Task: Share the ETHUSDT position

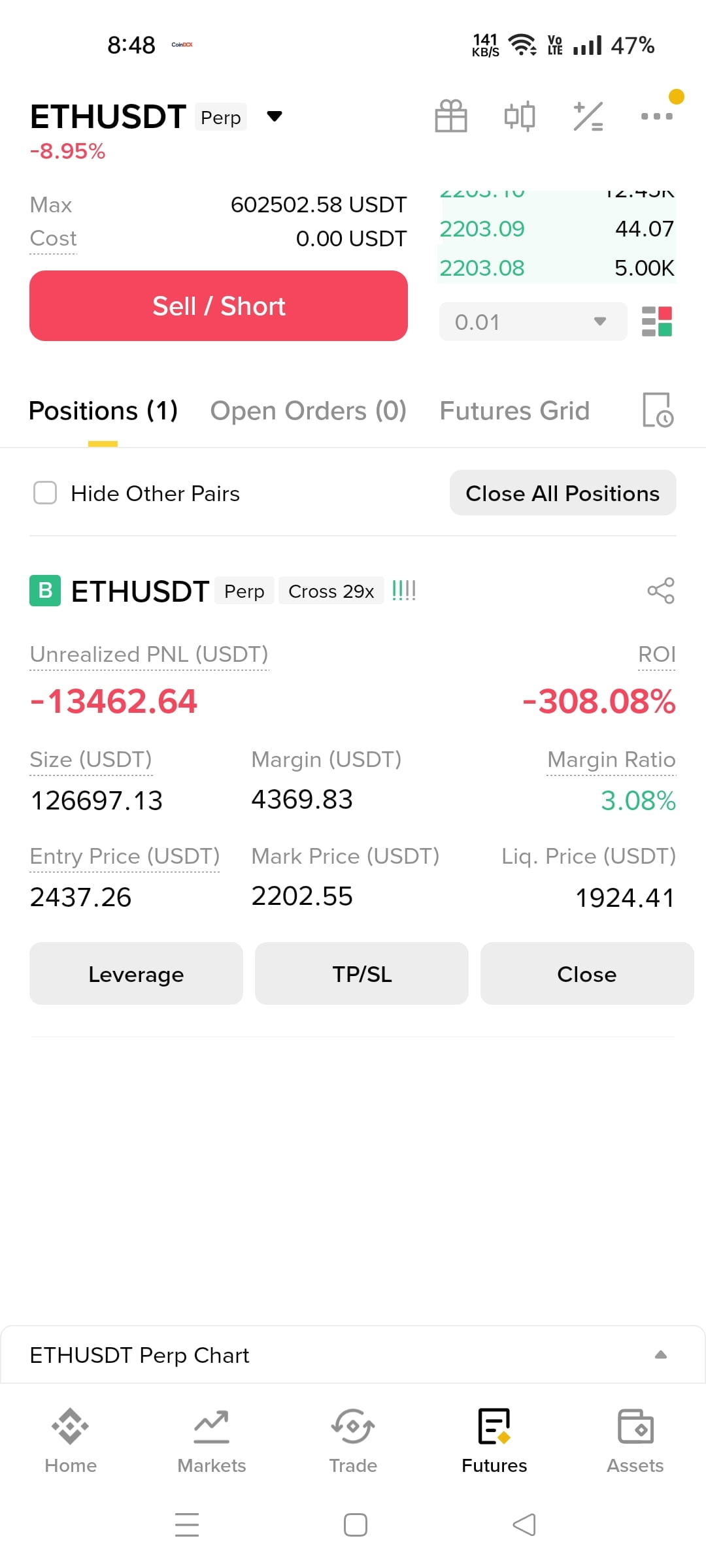Action: [x=660, y=591]
